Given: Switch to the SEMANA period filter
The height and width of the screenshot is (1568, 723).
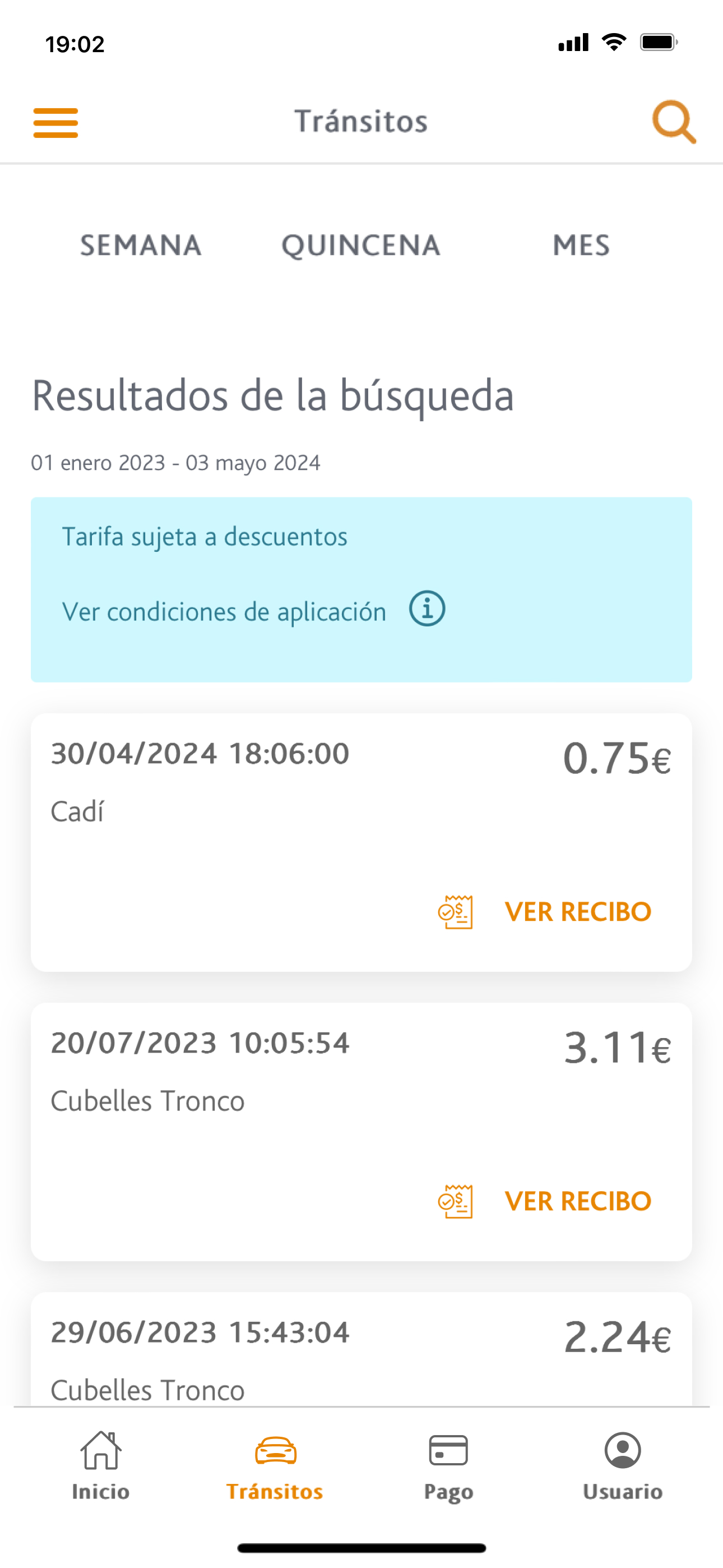Looking at the screenshot, I should tap(141, 245).
